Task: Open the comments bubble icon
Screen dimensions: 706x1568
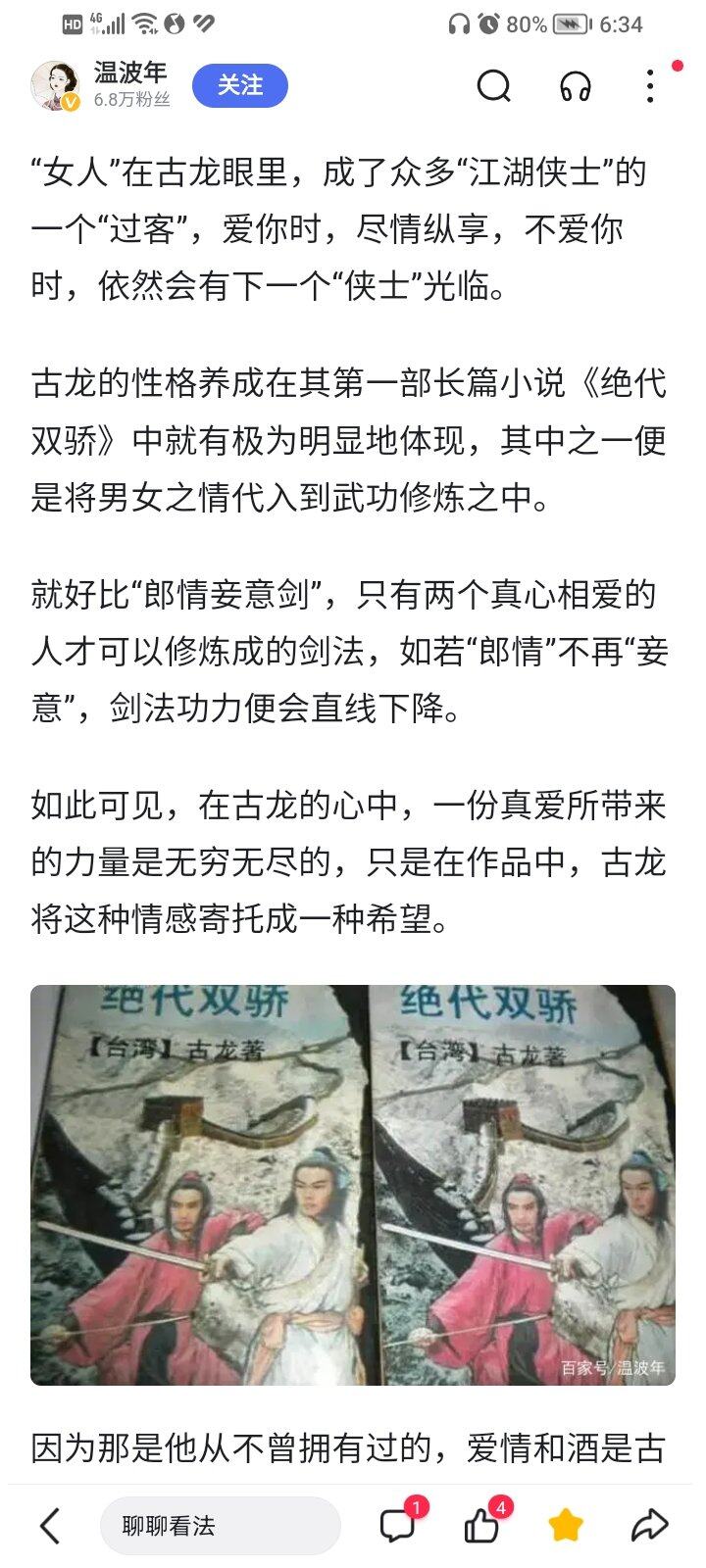Action: pyautogui.click(x=398, y=1525)
